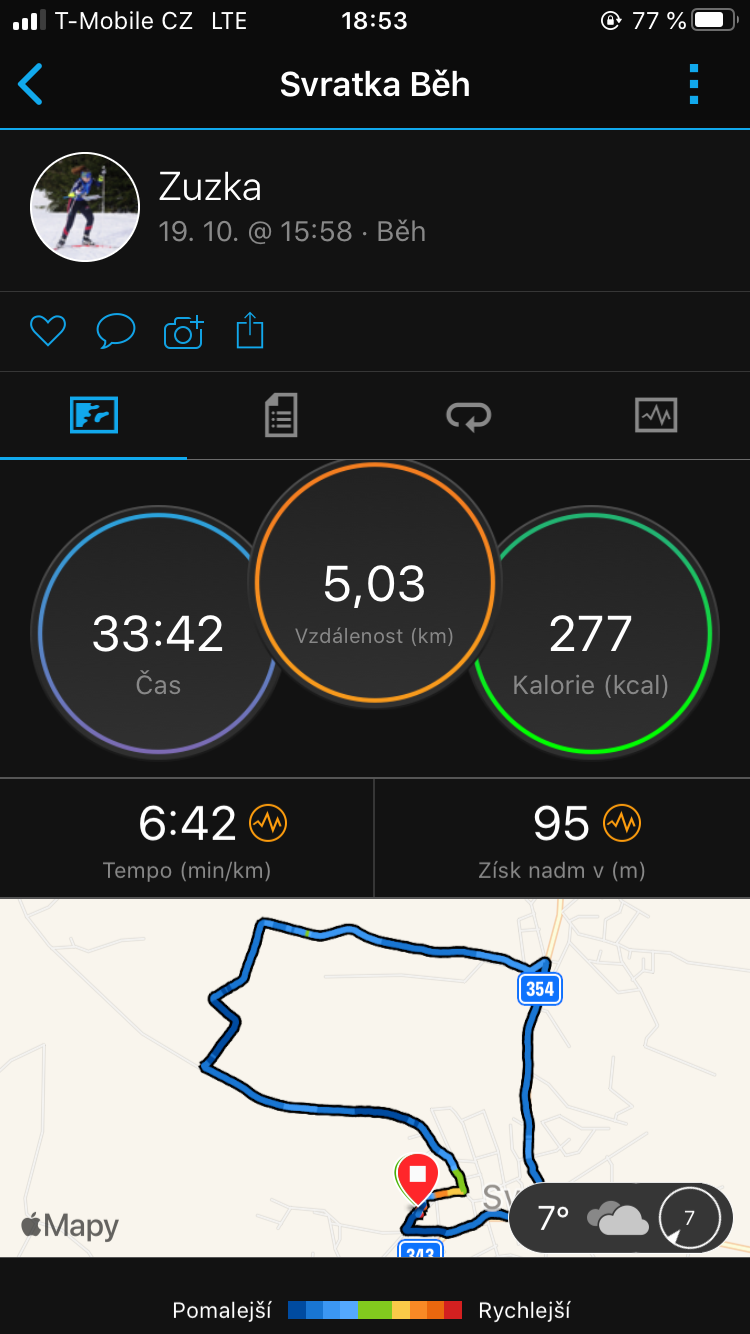Viewport: 750px width, 1334px height.
Task: Switch to the laps tab
Action: tap(468, 415)
